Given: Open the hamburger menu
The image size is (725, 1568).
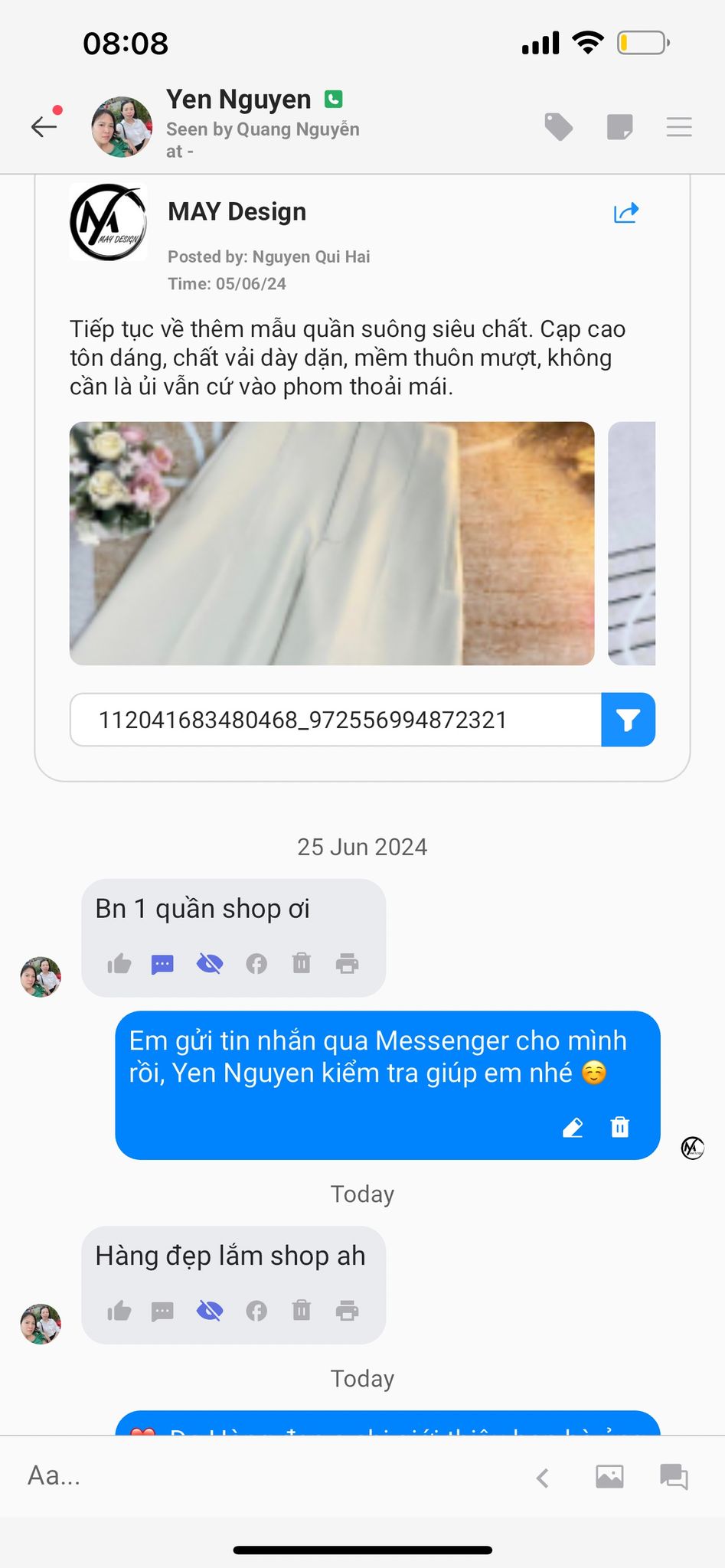Looking at the screenshot, I should (x=678, y=127).
